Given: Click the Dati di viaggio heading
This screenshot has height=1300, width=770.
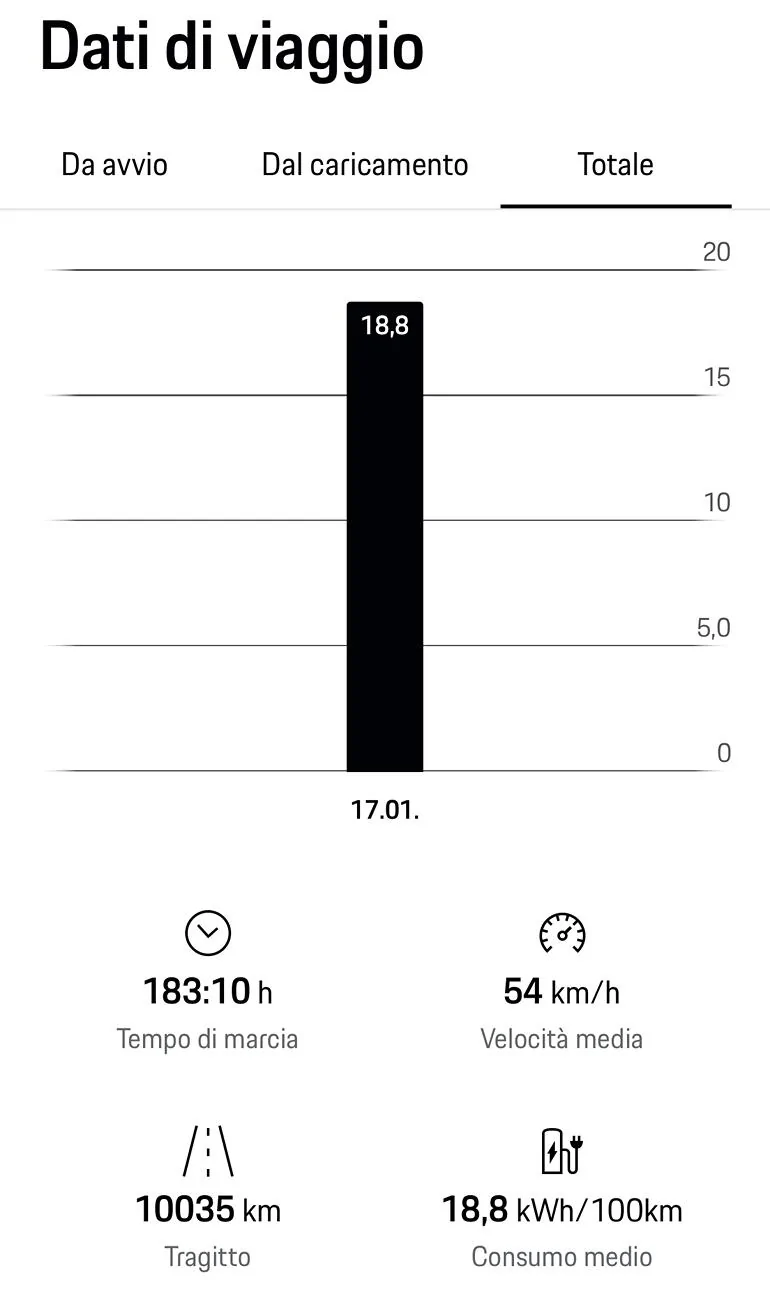Looking at the screenshot, I should (231, 47).
